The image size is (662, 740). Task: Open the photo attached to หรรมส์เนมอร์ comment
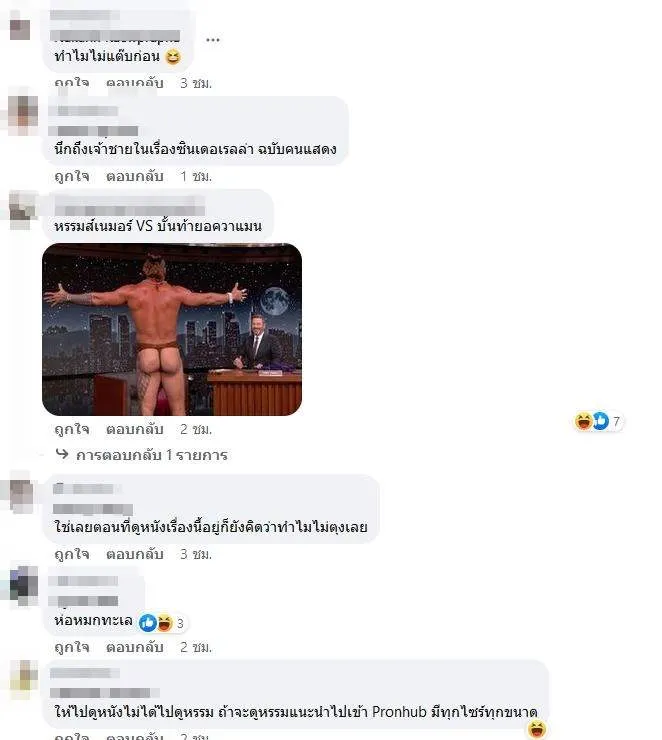171,329
